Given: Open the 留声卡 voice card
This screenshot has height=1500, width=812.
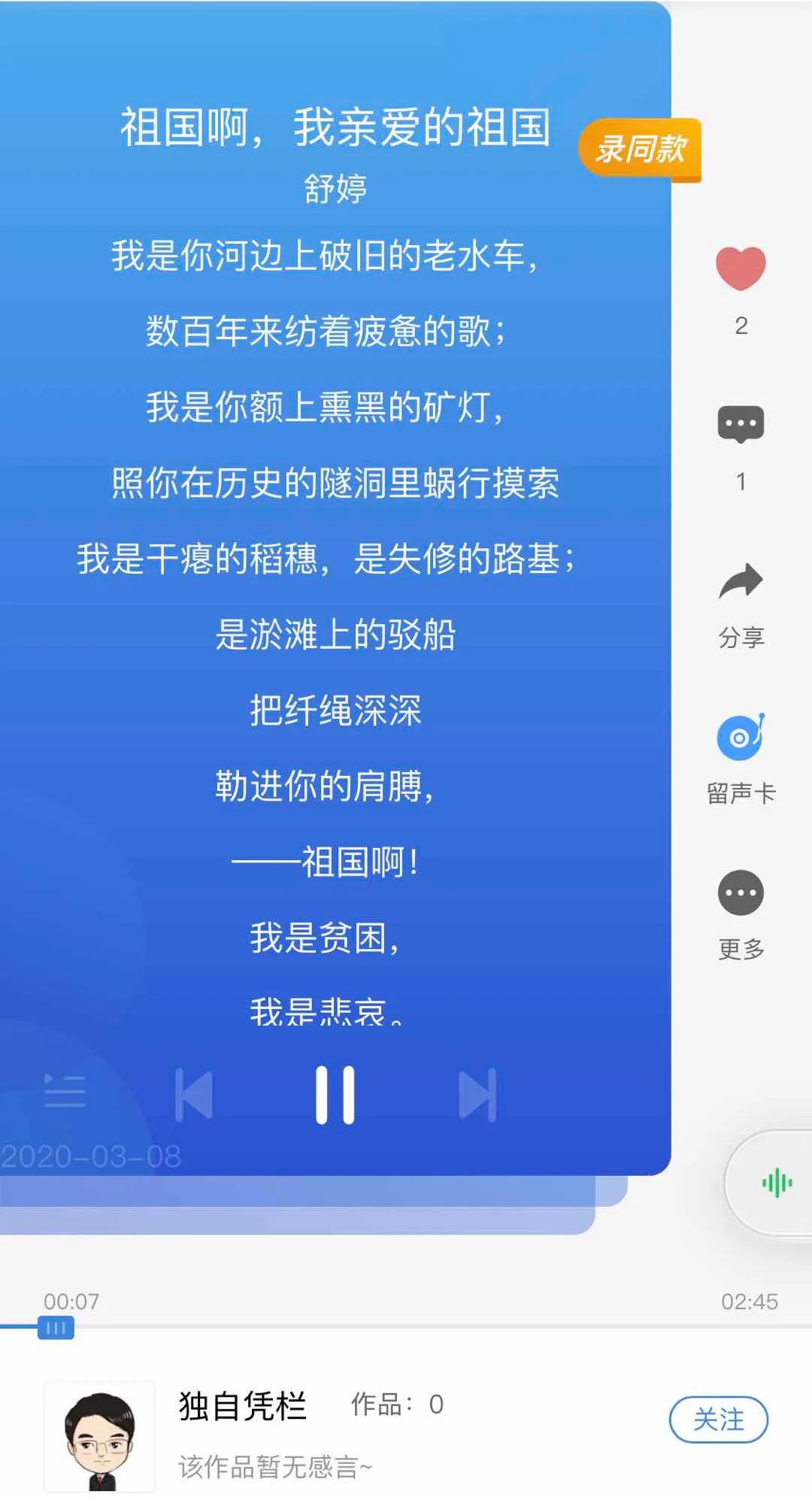Looking at the screenshot, I should (741, 737).
